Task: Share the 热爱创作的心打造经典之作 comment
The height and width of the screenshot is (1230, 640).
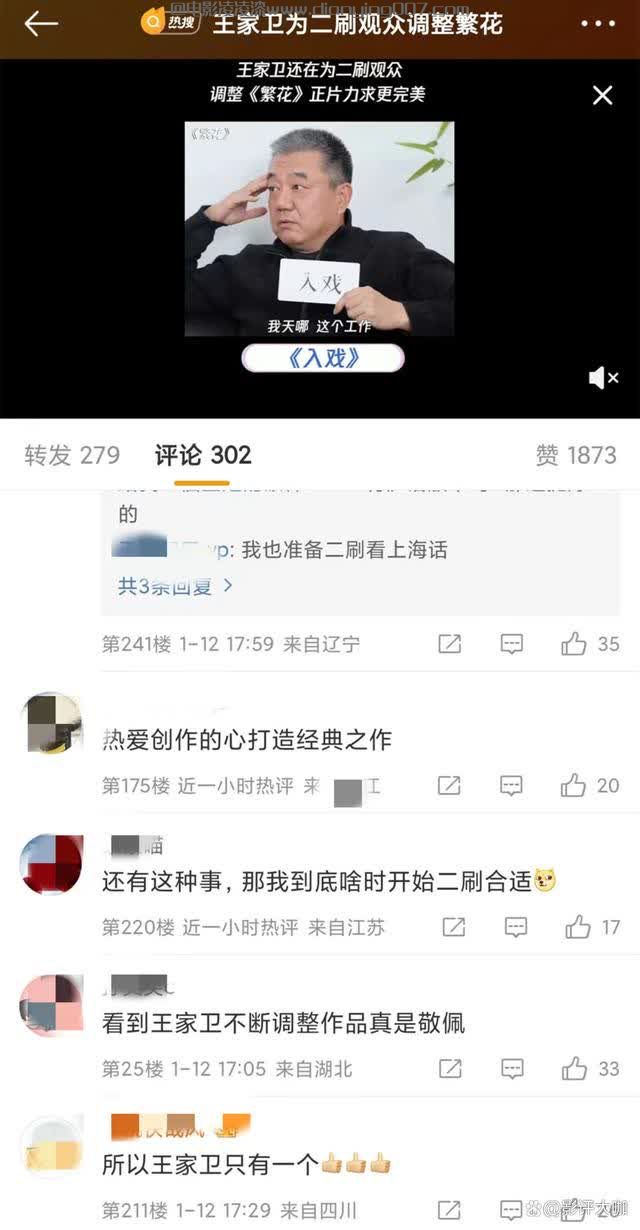Action: pos(450,786)
